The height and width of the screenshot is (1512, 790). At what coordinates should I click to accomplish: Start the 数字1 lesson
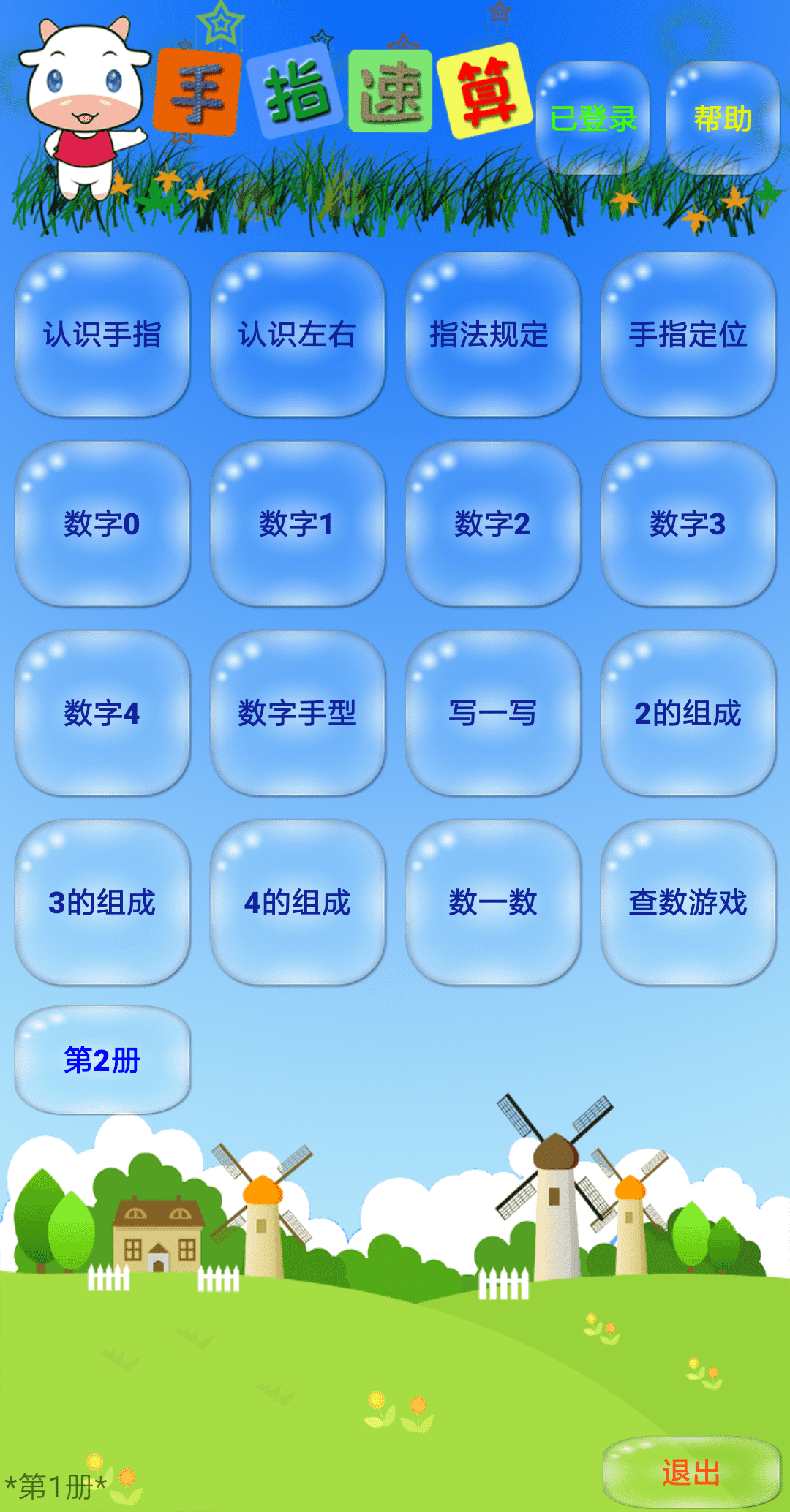coord(299,523)
